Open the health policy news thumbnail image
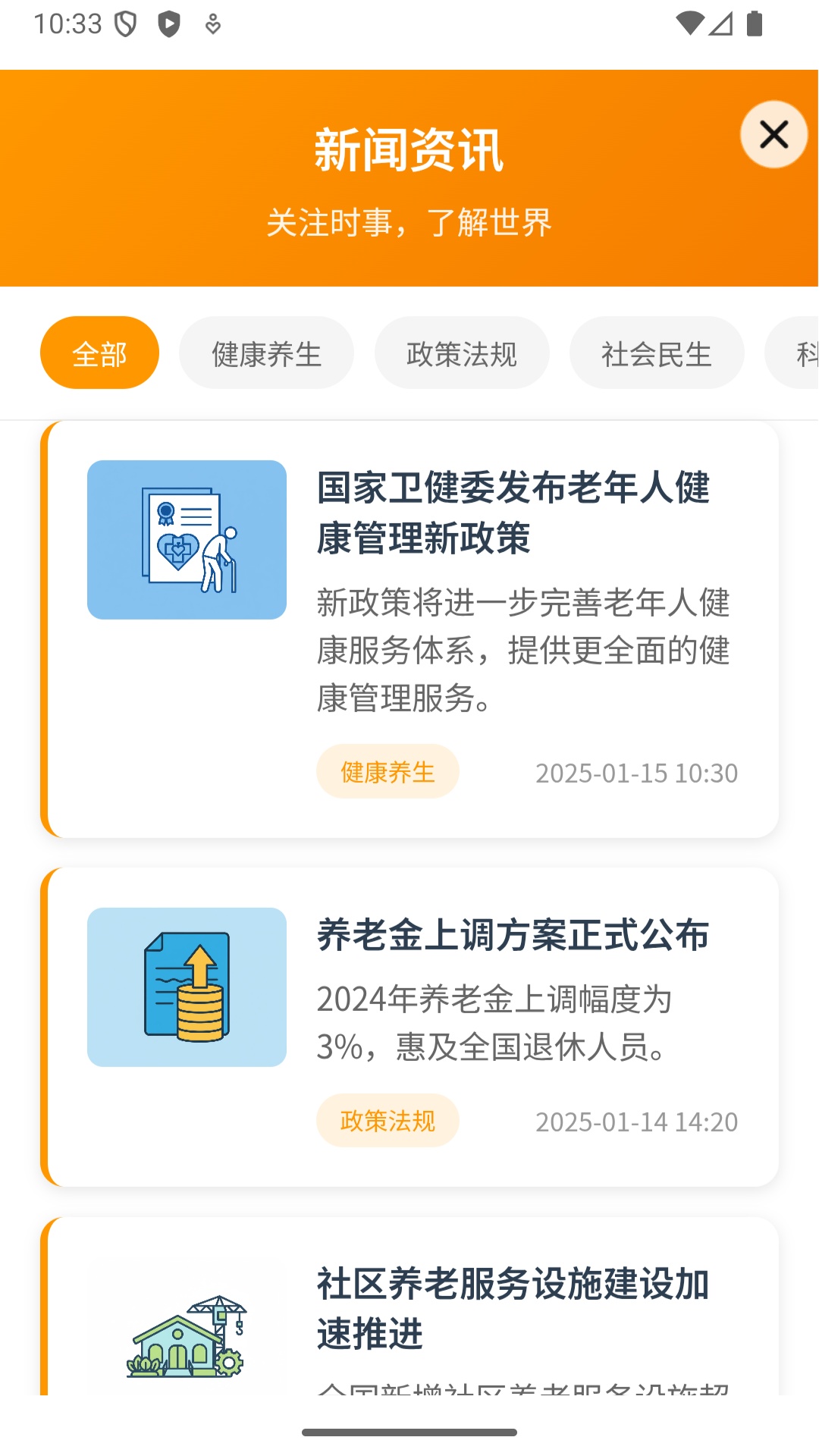Screen dimensions: 819x1456 pyautogui.click(x=187, y=540)
